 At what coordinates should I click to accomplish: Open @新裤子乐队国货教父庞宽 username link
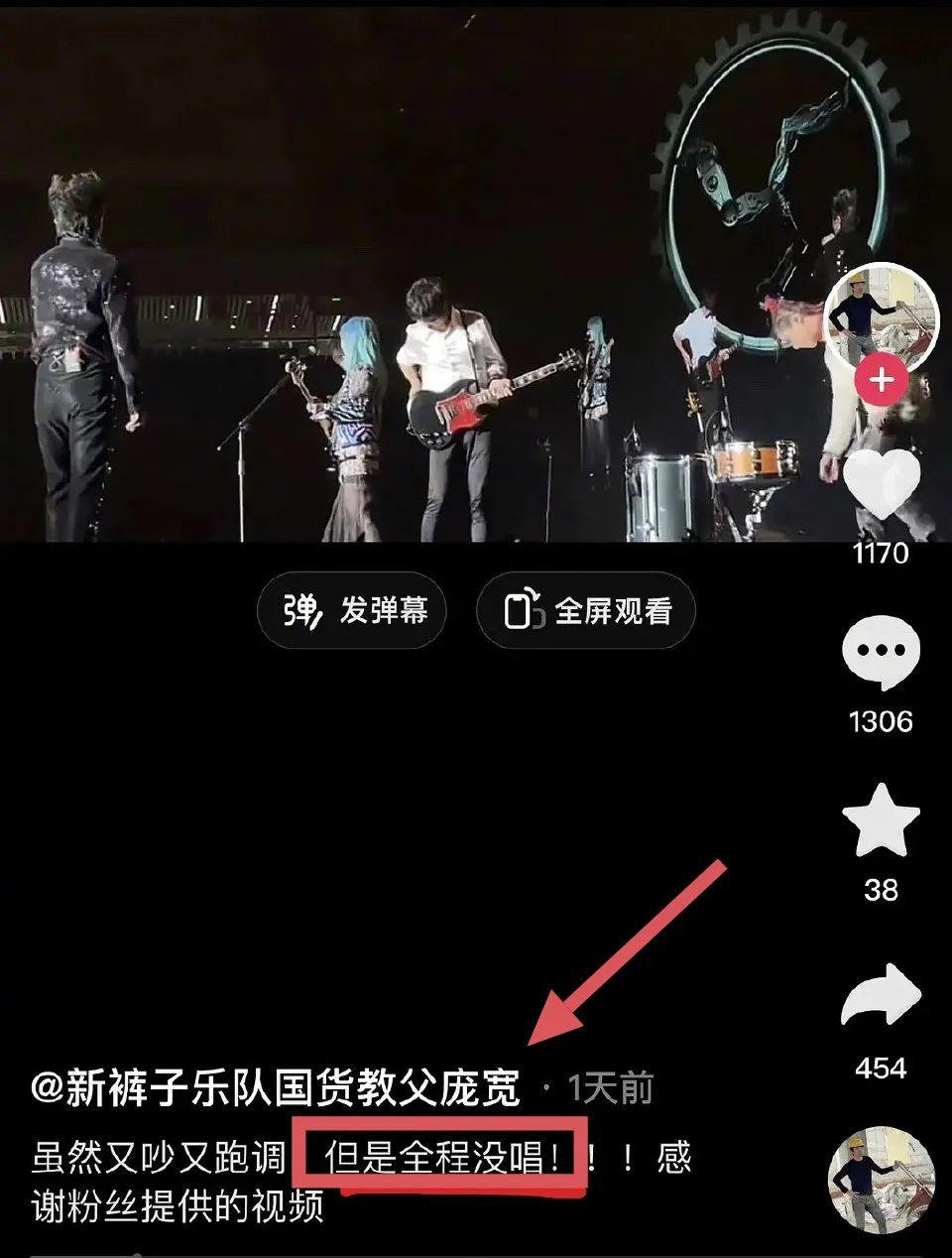pos(276,1089)
